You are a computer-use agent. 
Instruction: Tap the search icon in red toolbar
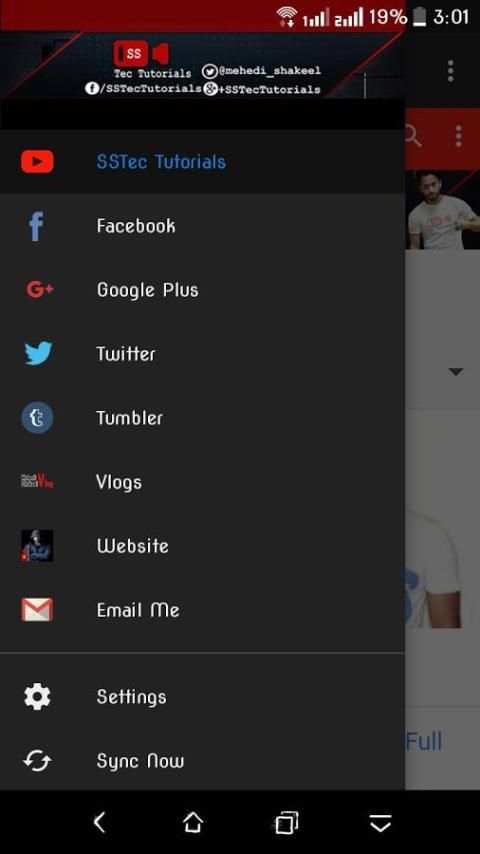(x=413, y=136)
